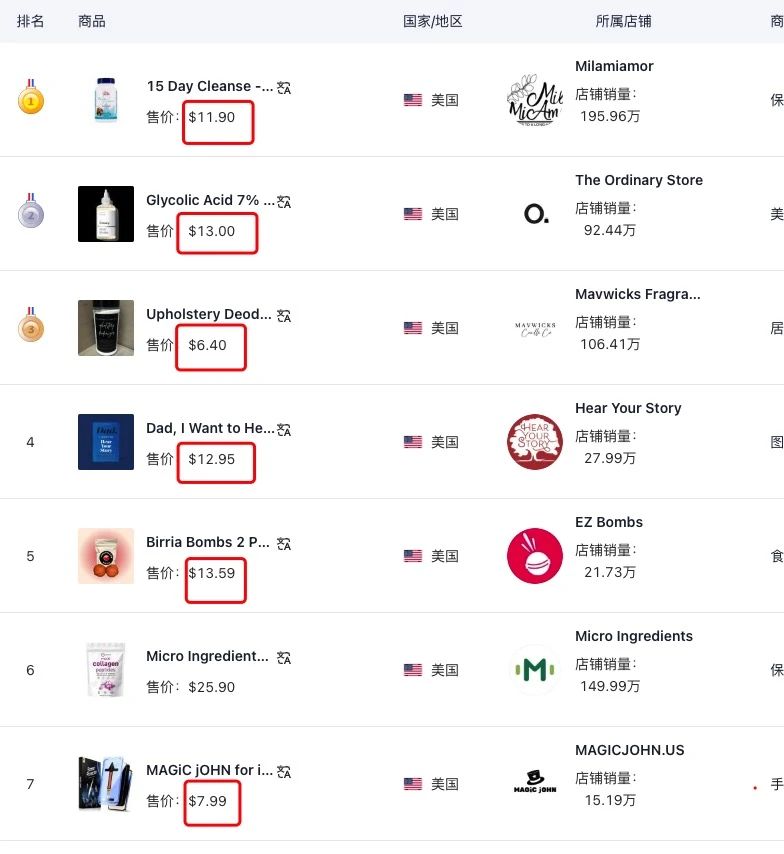Viewport: 784px width, 854px height.
Task: View the EZ Bombs store
Action: click(x=608, y=522)
